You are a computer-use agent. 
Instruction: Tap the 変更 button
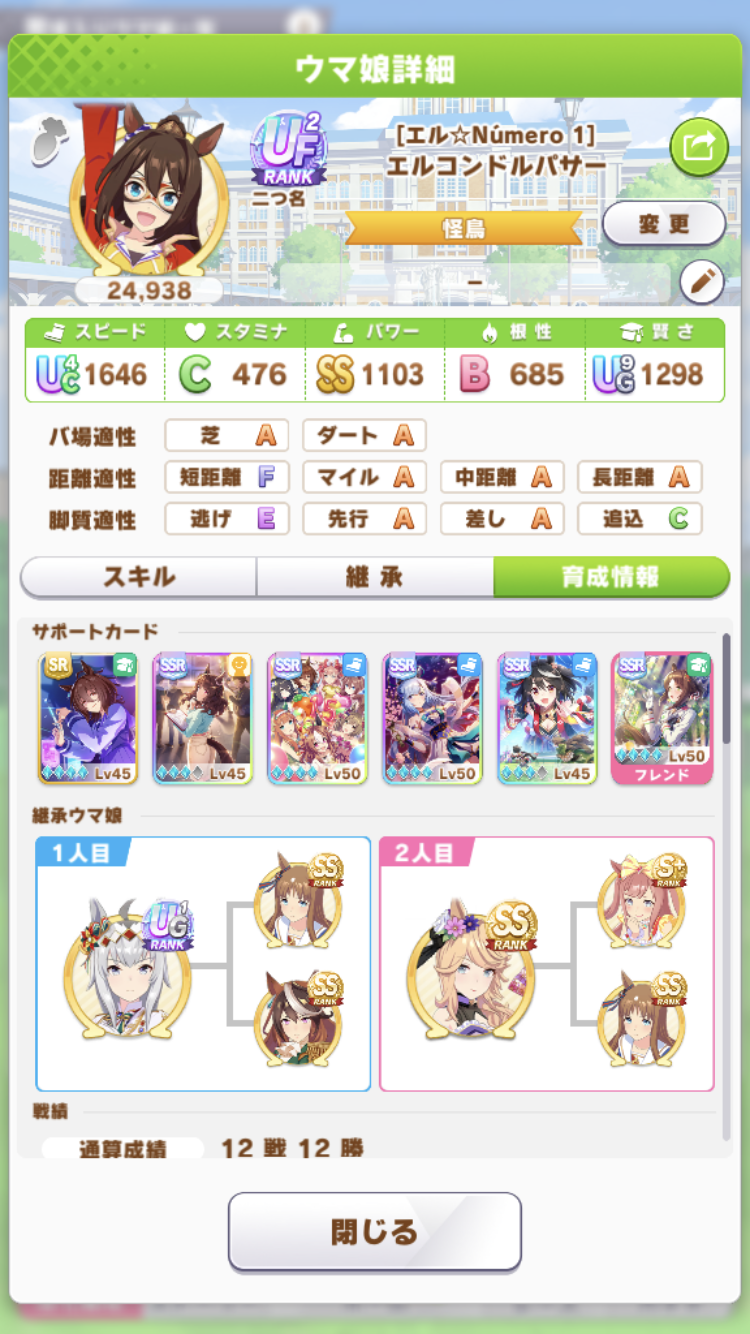[663, 224]
